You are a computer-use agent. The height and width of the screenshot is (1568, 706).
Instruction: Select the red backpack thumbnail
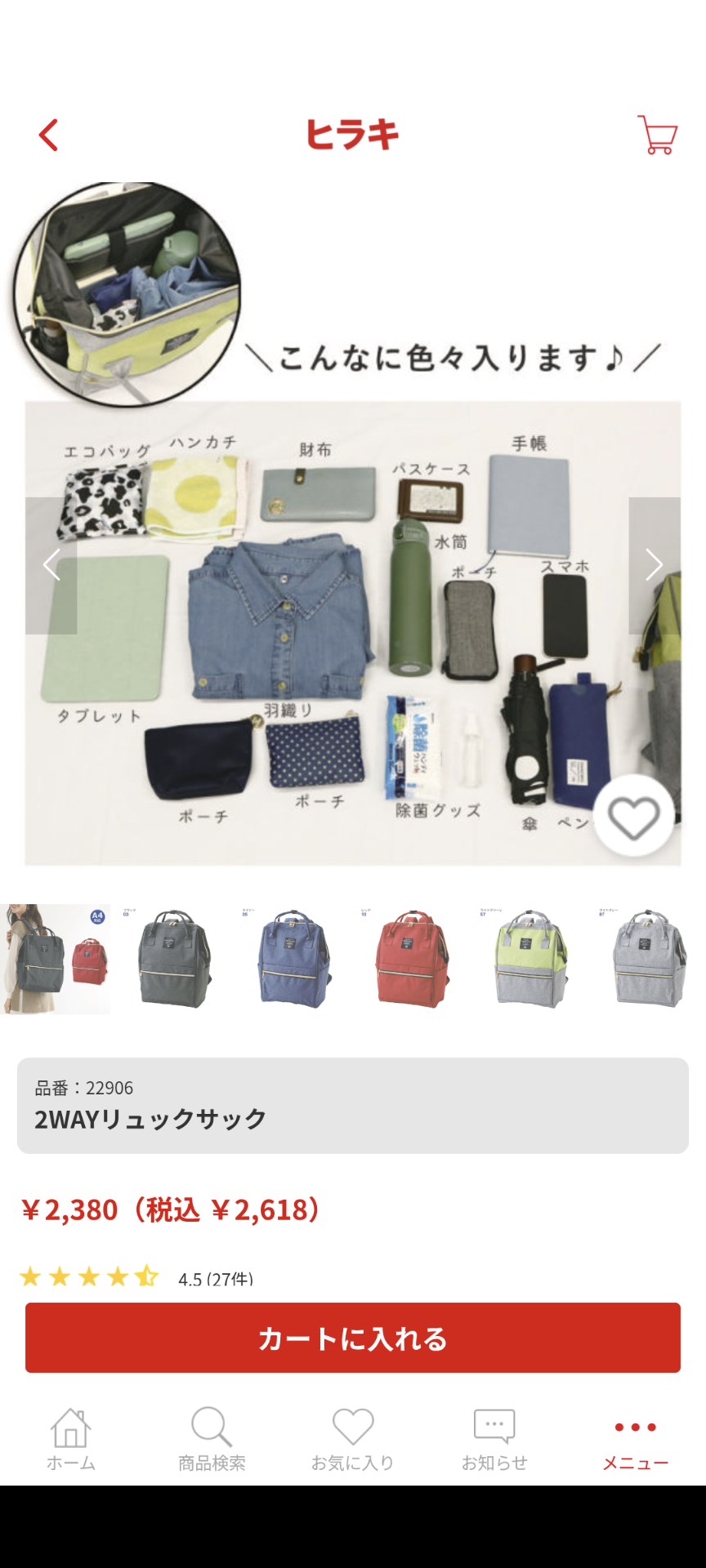(x=412, y=959)
